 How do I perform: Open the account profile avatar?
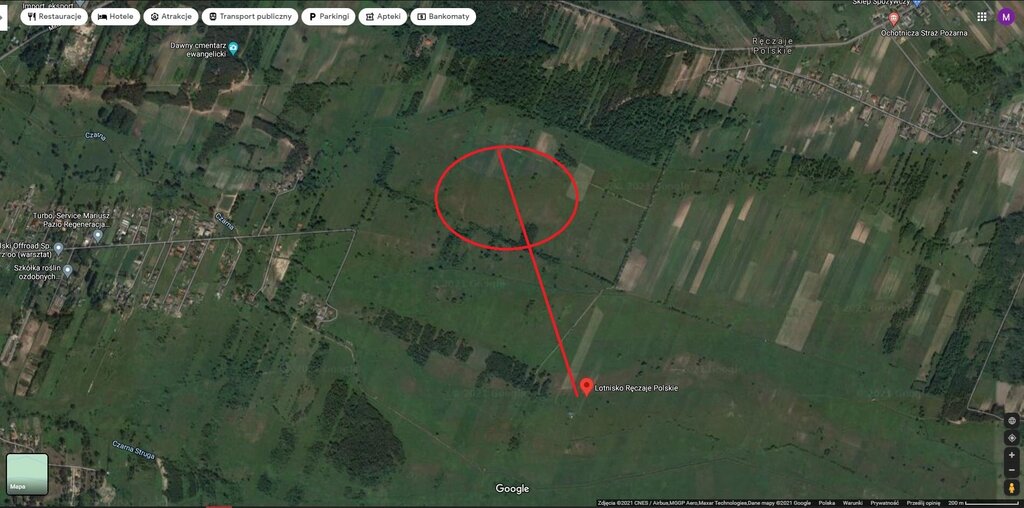tap(1007, 16)
